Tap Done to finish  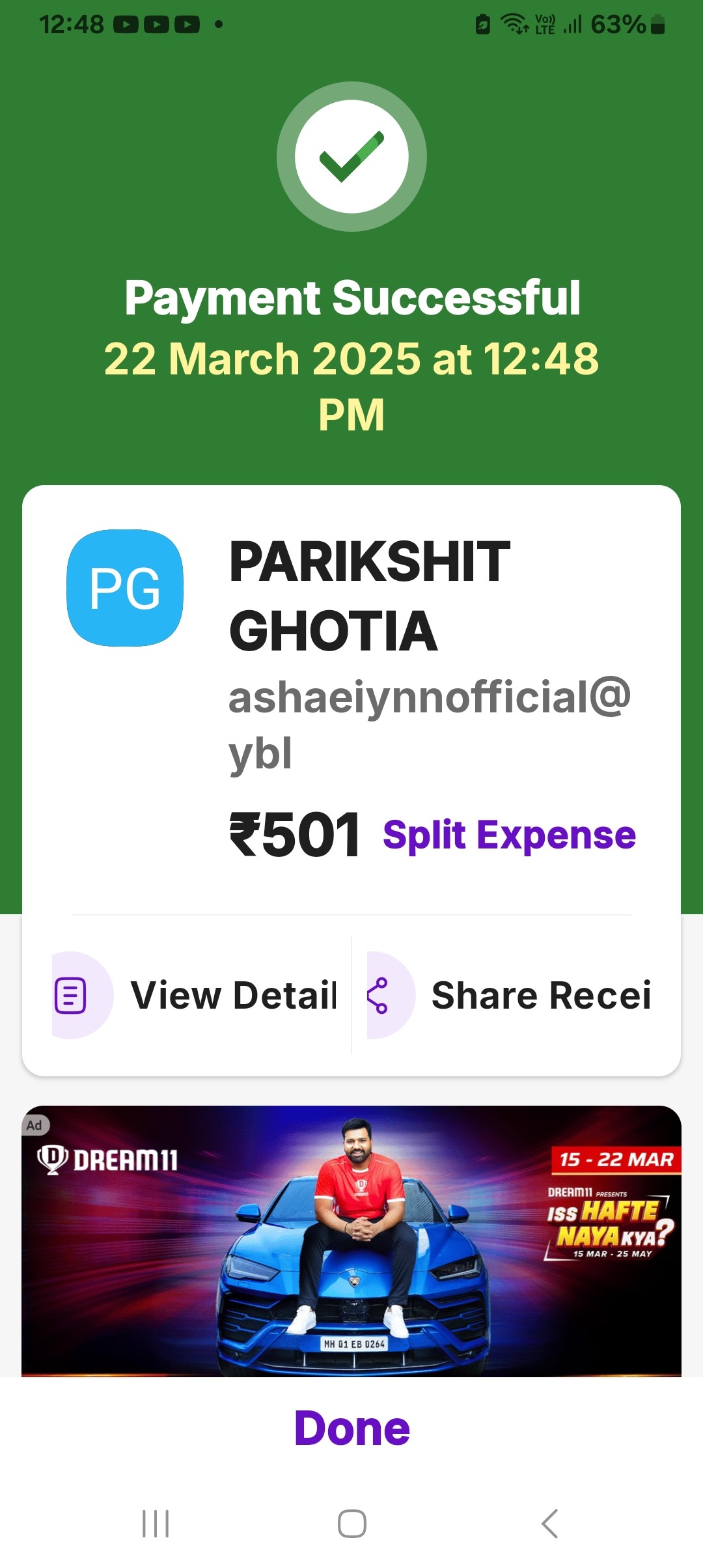351,1428
